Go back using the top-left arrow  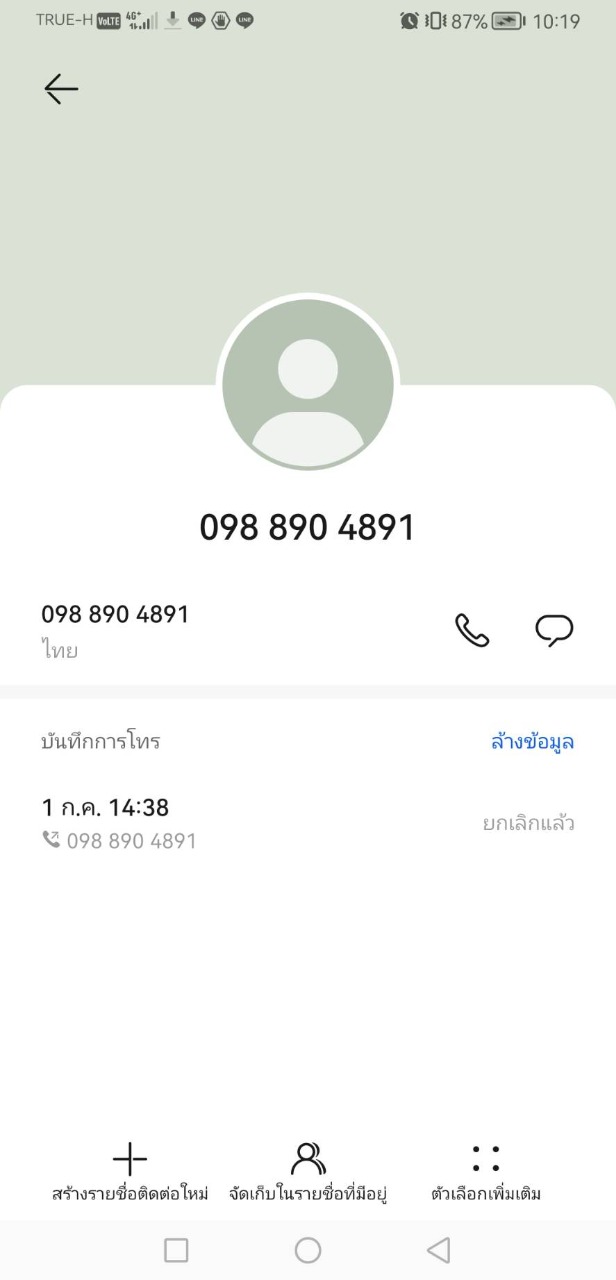coord(61,89)
